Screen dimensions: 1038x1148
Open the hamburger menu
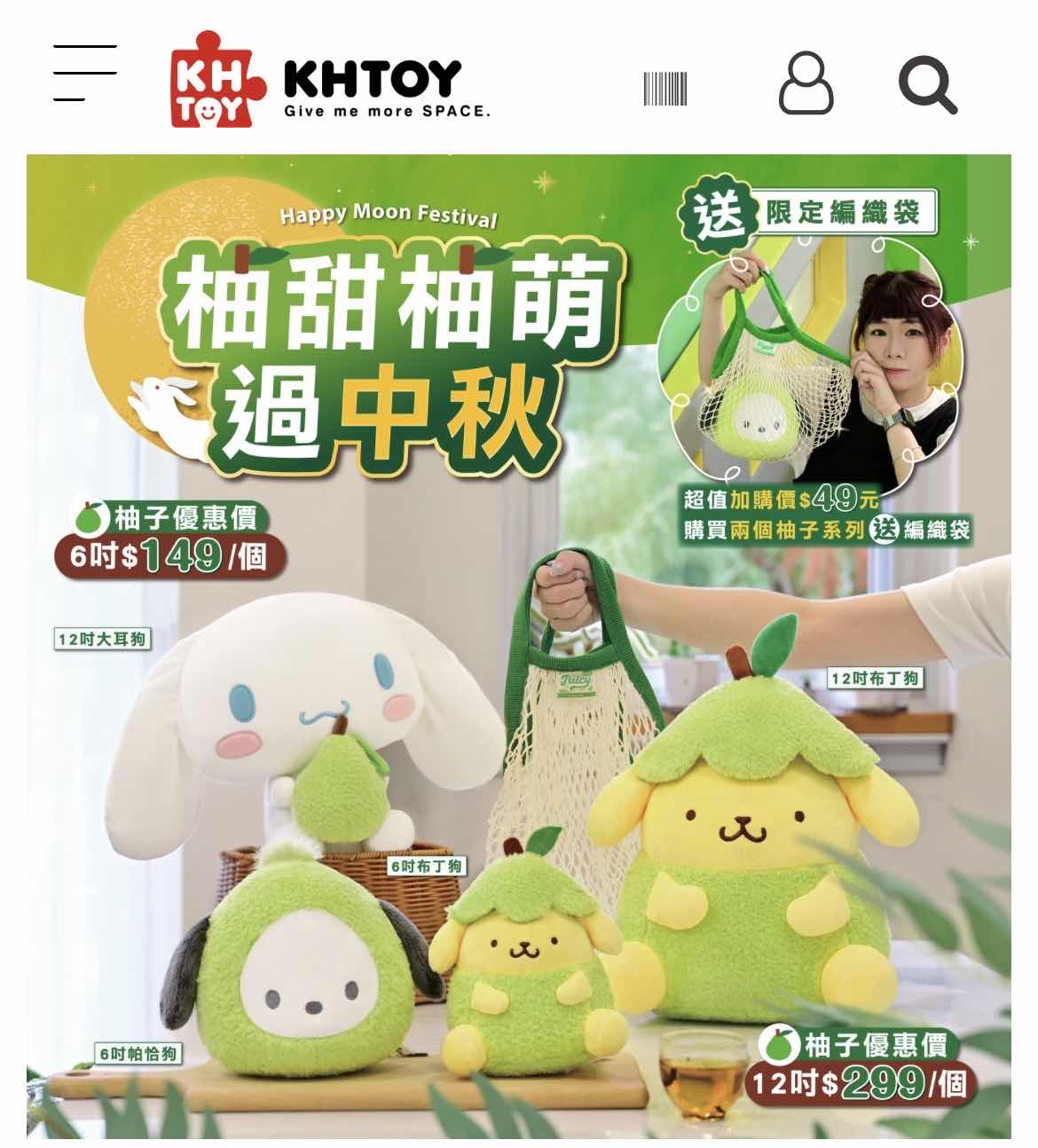[x=84, y=74]
